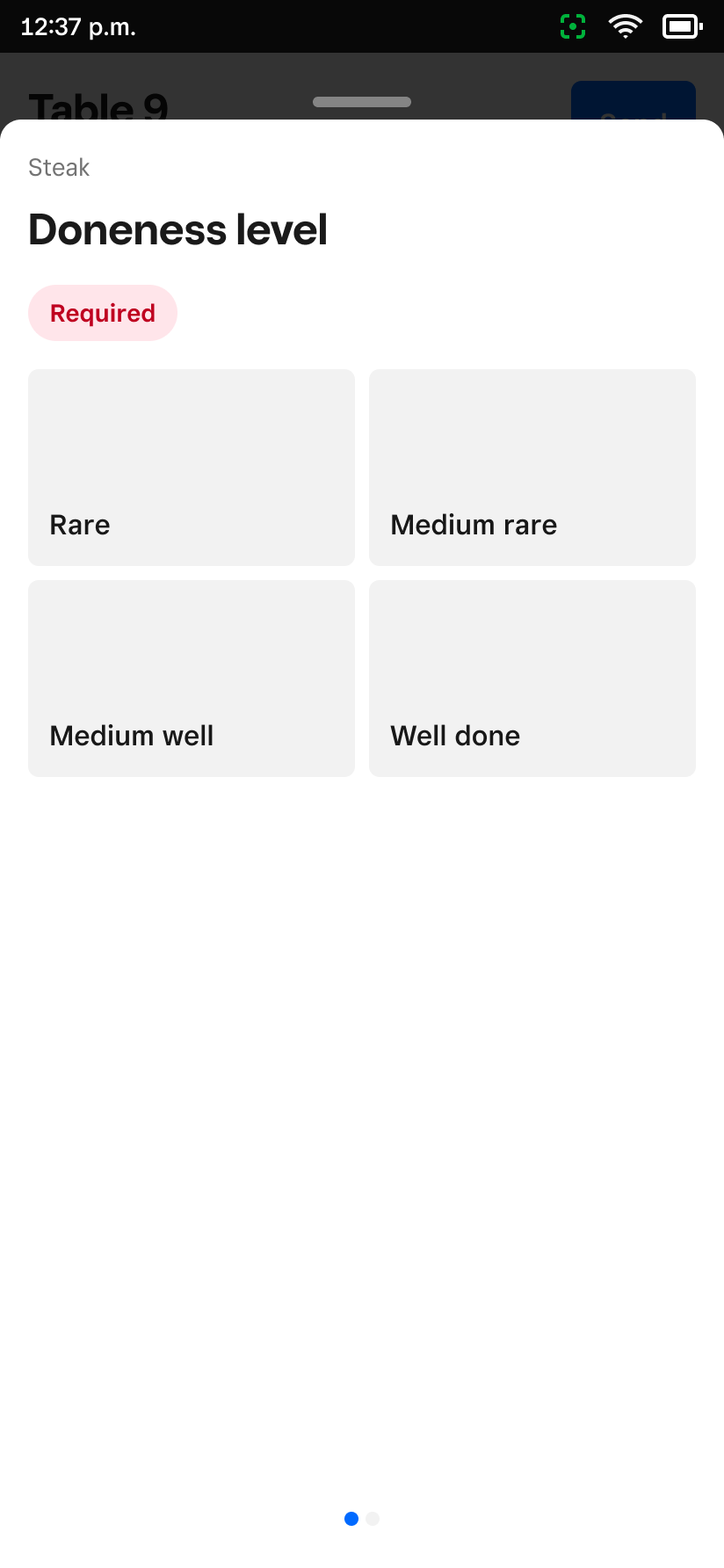Go to the second page indicator dot
This screenshot has width=724, height=1568.
(x=373, y=1519)
